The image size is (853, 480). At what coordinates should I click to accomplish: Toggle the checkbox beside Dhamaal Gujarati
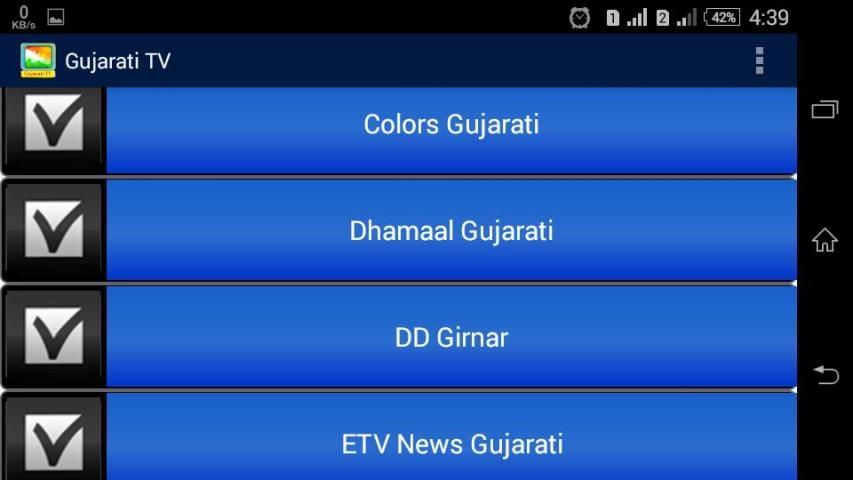click(54, 231)
